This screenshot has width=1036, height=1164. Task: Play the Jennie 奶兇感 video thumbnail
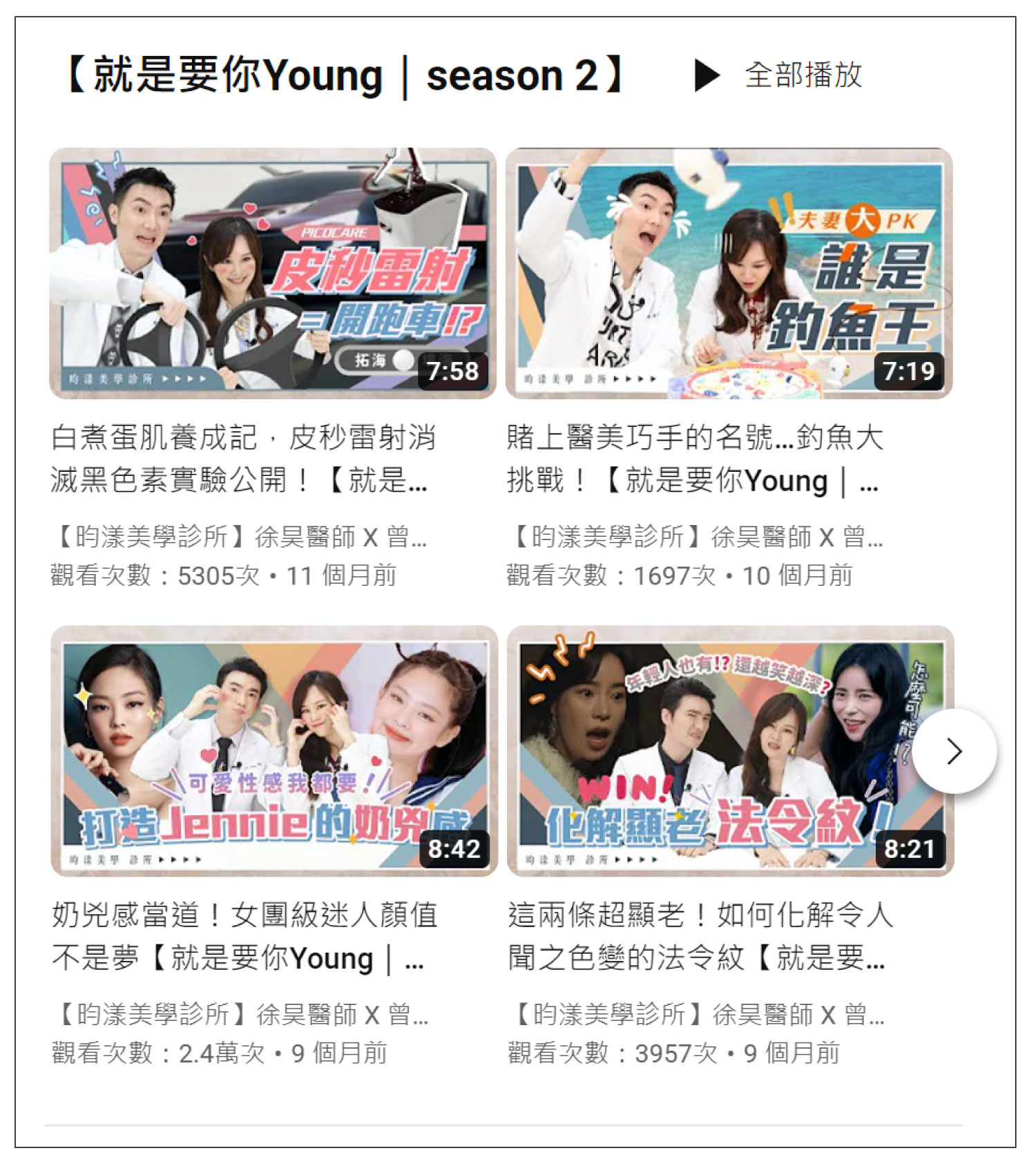[274, 751]
